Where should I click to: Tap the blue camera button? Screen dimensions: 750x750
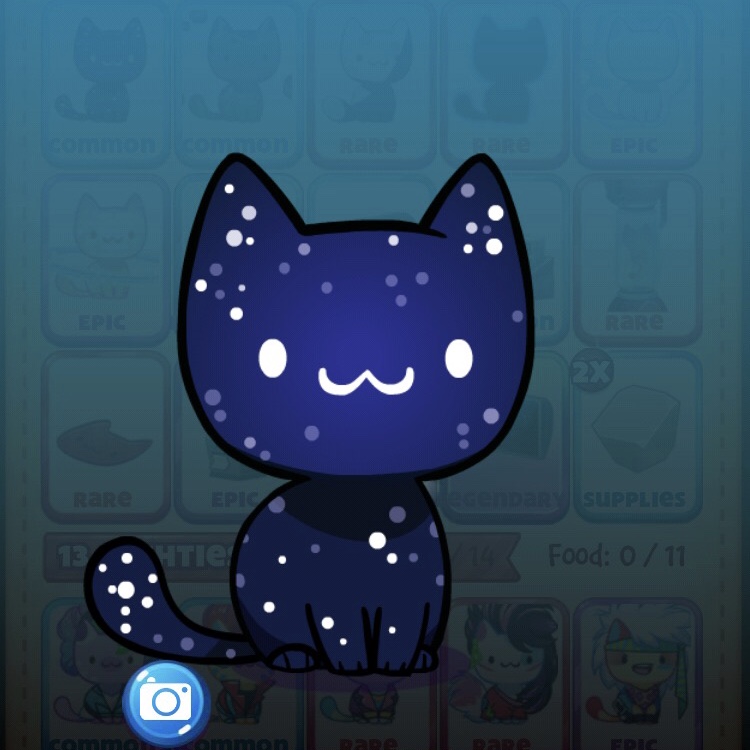click(164, 701)
